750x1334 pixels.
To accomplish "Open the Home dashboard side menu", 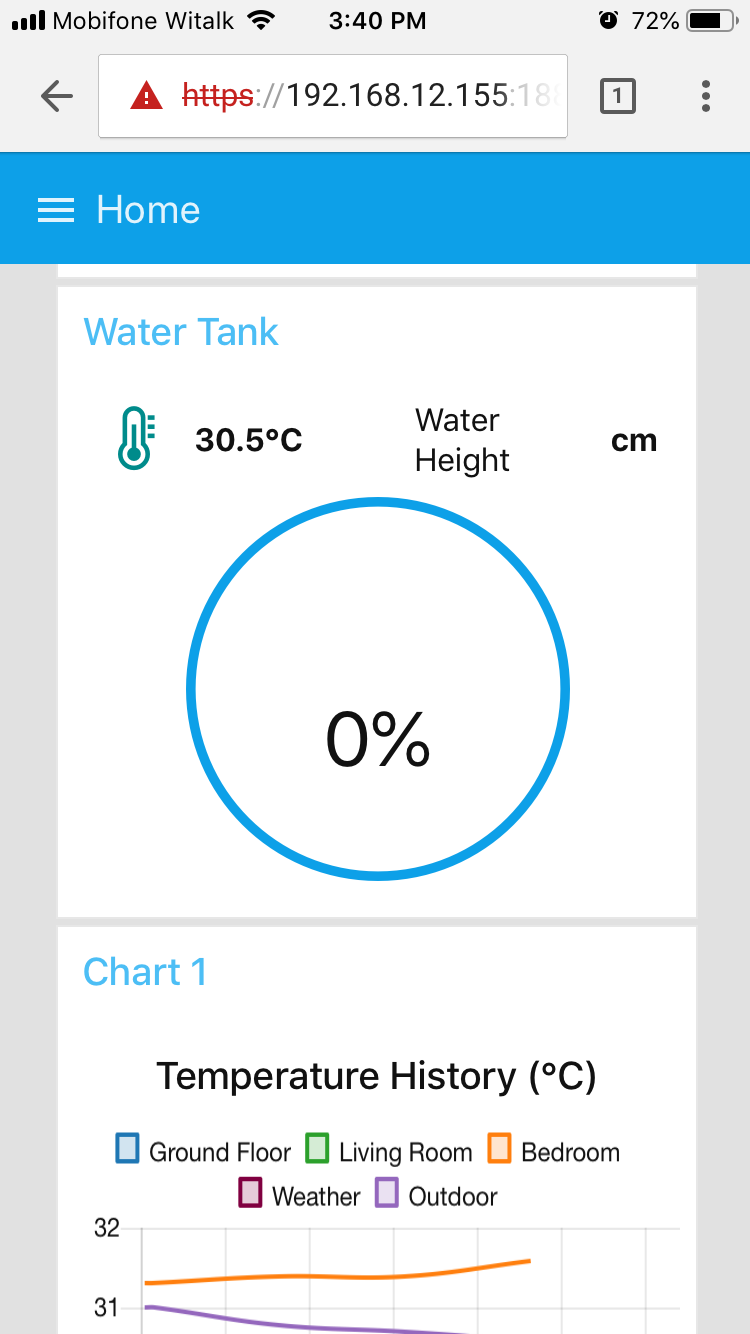I will [x=56, y=210].
